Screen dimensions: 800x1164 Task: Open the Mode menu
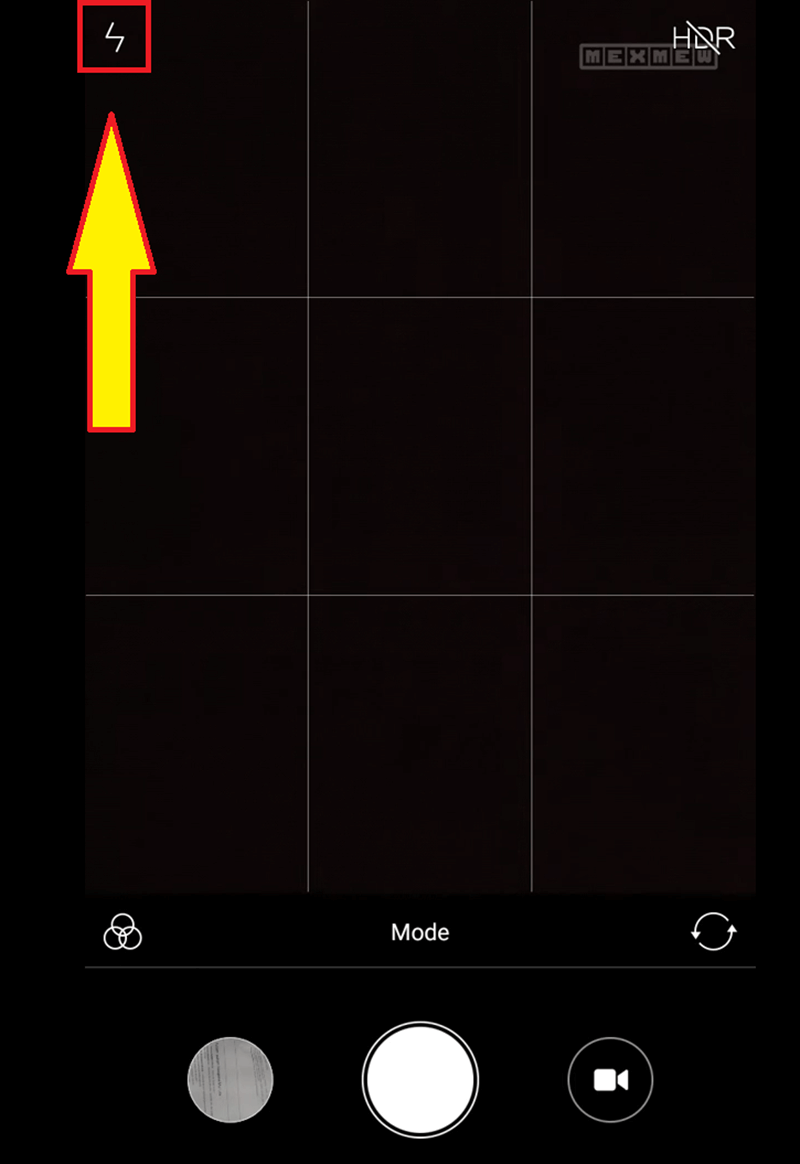coord(420,933)
